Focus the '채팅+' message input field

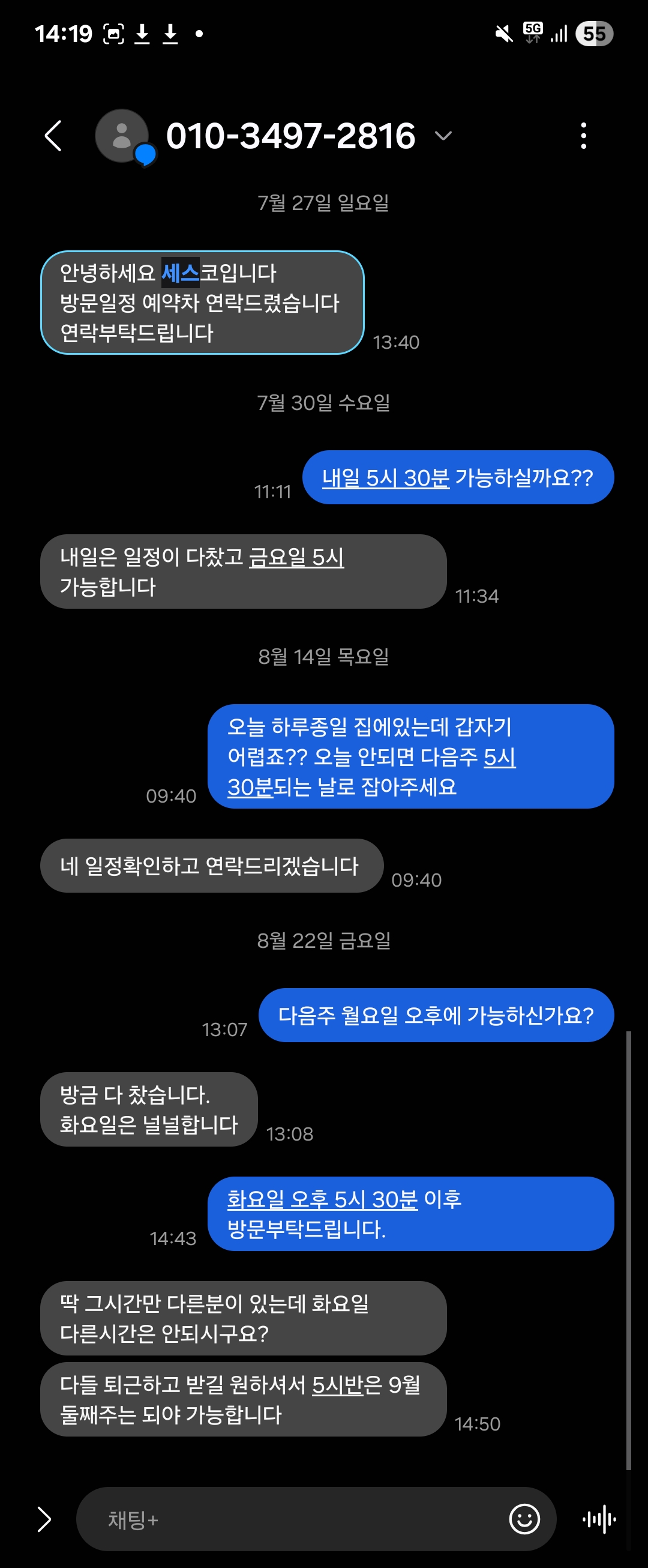292,1520
